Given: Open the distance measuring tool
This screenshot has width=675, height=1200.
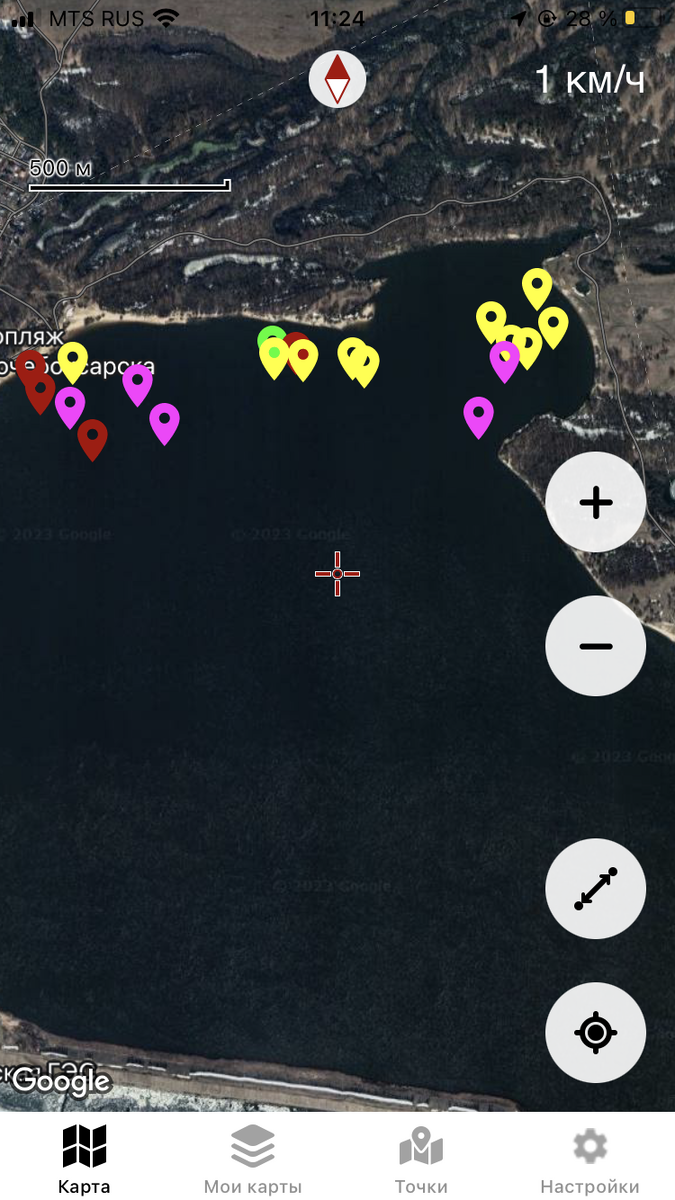Looking at the screenshot, I should point(595,888).
